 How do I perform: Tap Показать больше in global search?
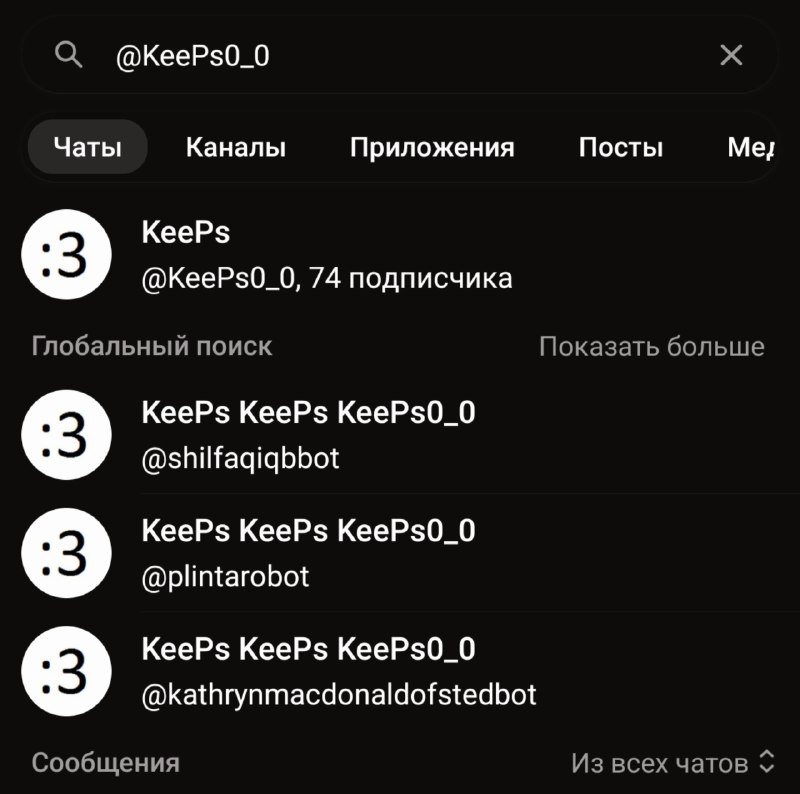(652, 346)
